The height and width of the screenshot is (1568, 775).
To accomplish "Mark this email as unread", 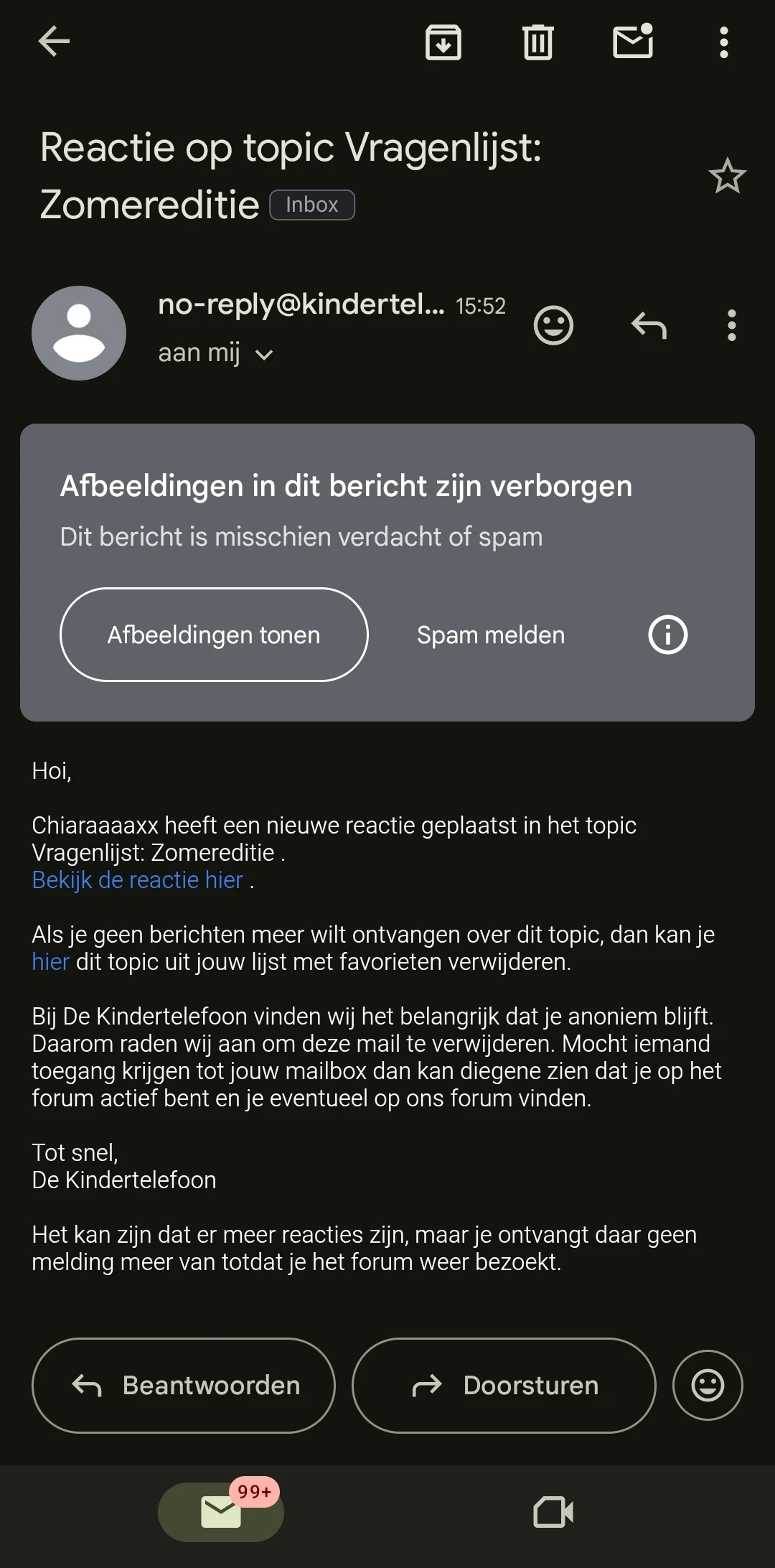I will (633, 42).
